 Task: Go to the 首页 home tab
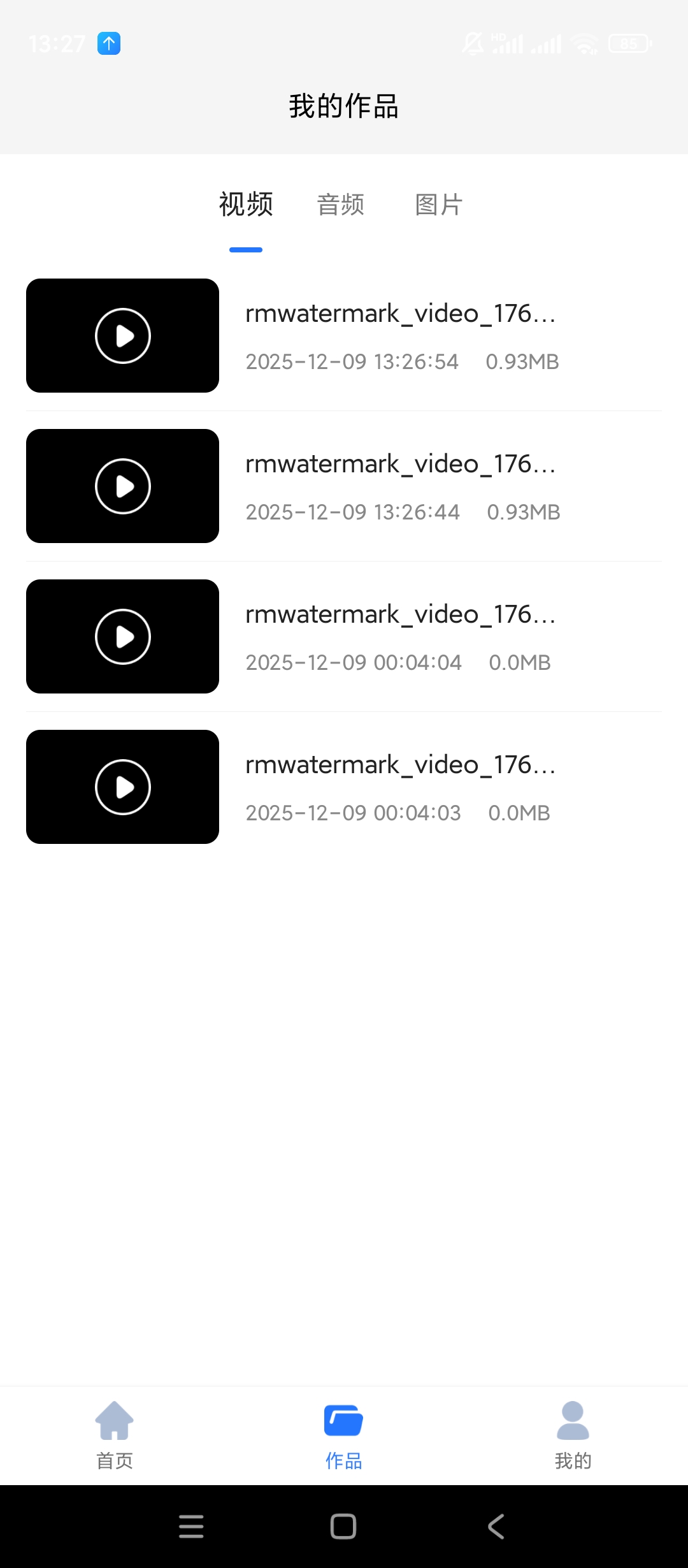(115, 1434)
